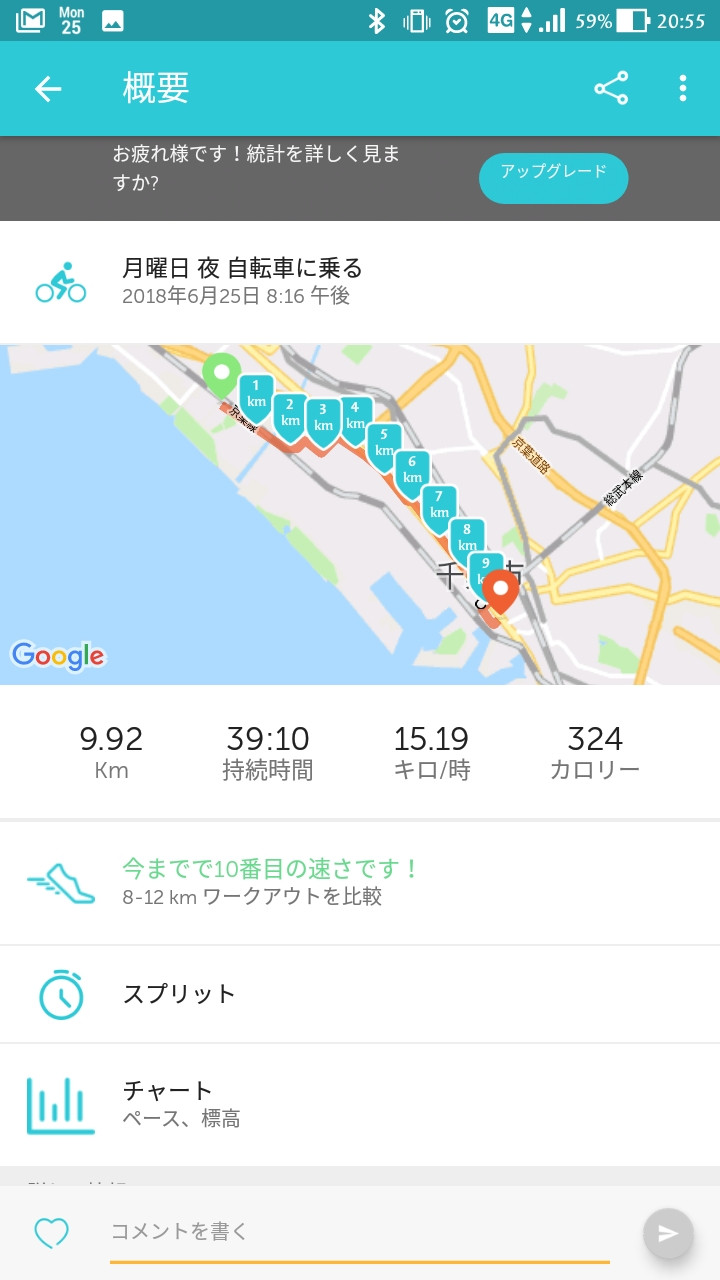
Task: Share this workout summary
Action: (x=611, y=89)
